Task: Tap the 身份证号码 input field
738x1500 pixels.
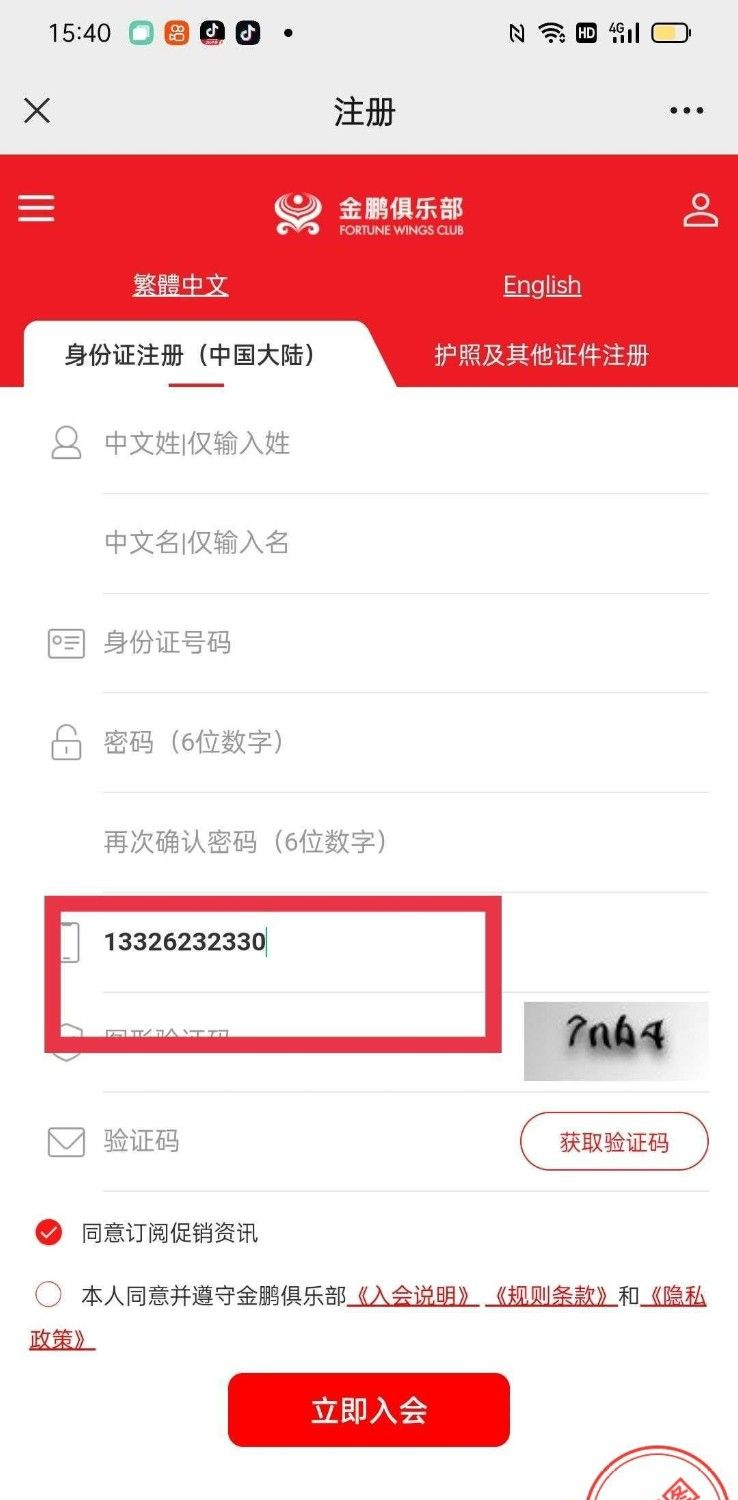Action: click(400, 642)
